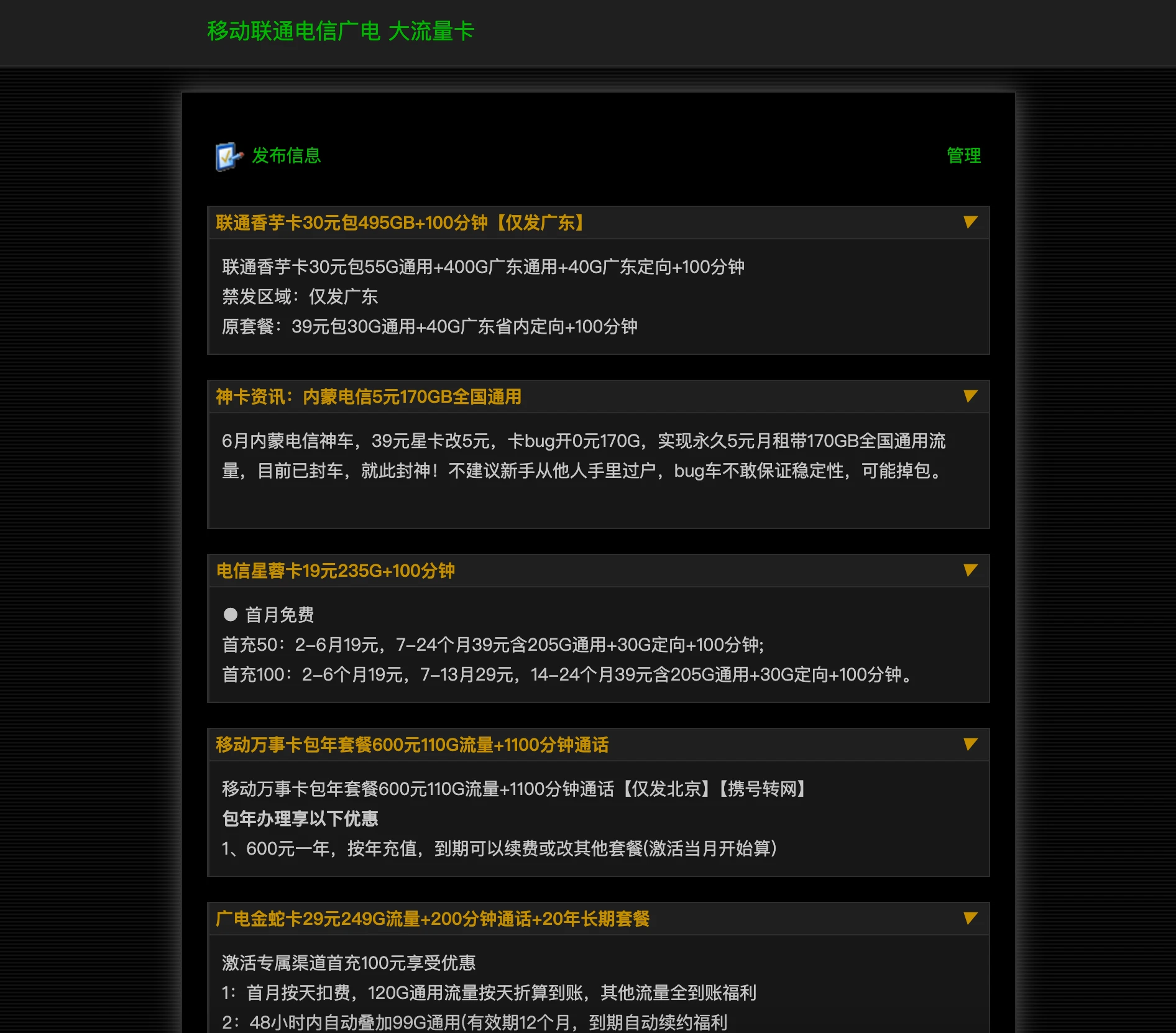The height and width of the screenshot is (1033, 1176).
Task: Open post 电信星蓉卡19元235G+100分钟
Action: click(335, 571)
